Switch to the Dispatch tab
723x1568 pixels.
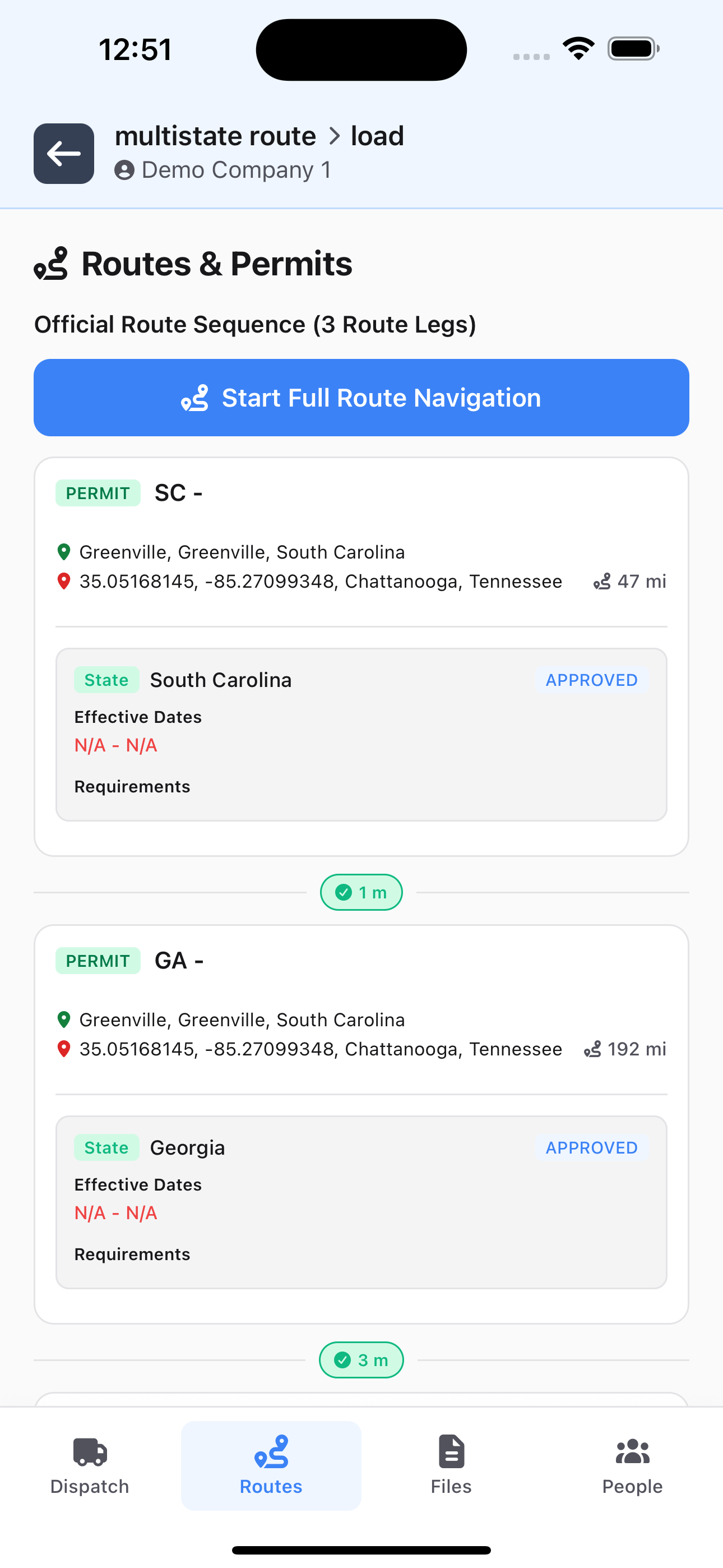click(90, 1466)
